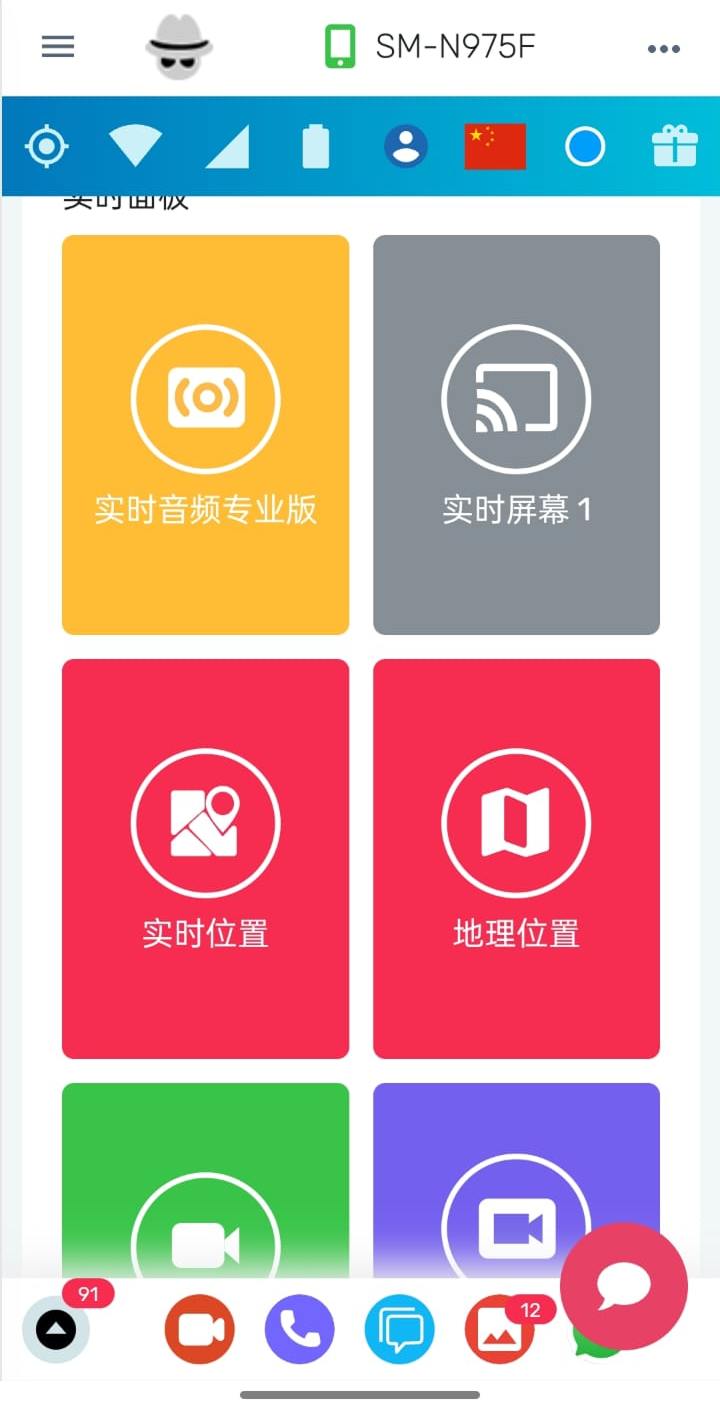
Task: Tap the Wi-Fi status icon in toolbar
Action: point(135,147)
